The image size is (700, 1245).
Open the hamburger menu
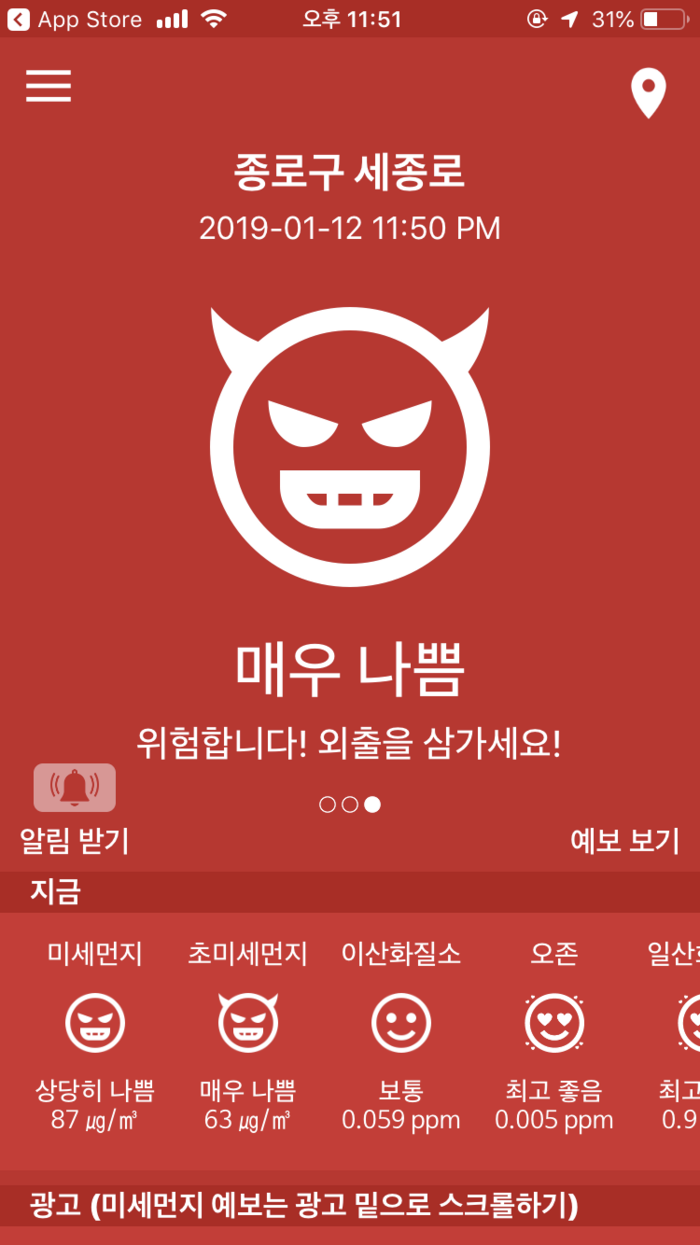click(x=48, y=86)
